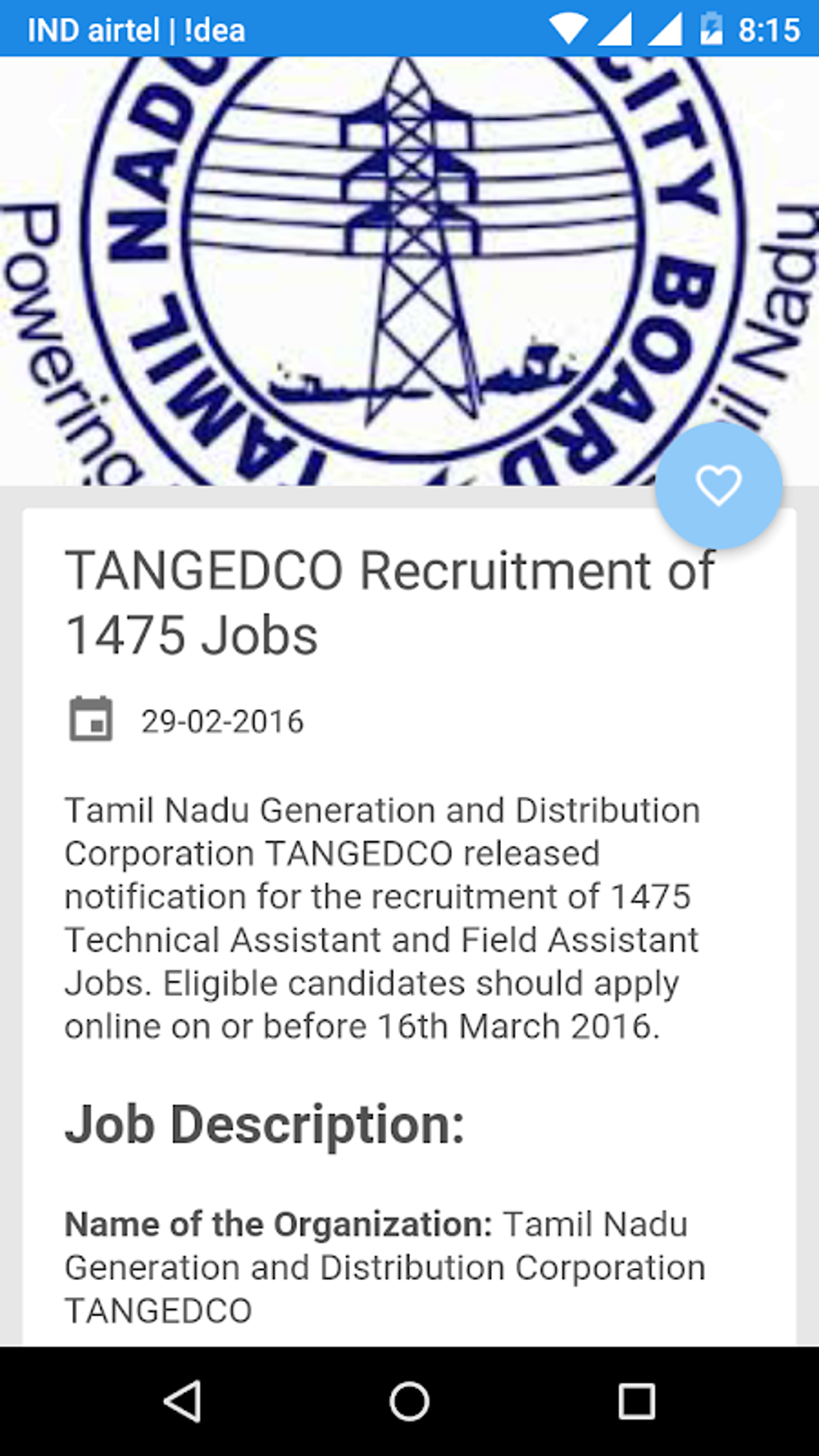This screenshot has height=1456, width=819.
Task: Save this job with the heart button
Action: (x=719, y=486)
